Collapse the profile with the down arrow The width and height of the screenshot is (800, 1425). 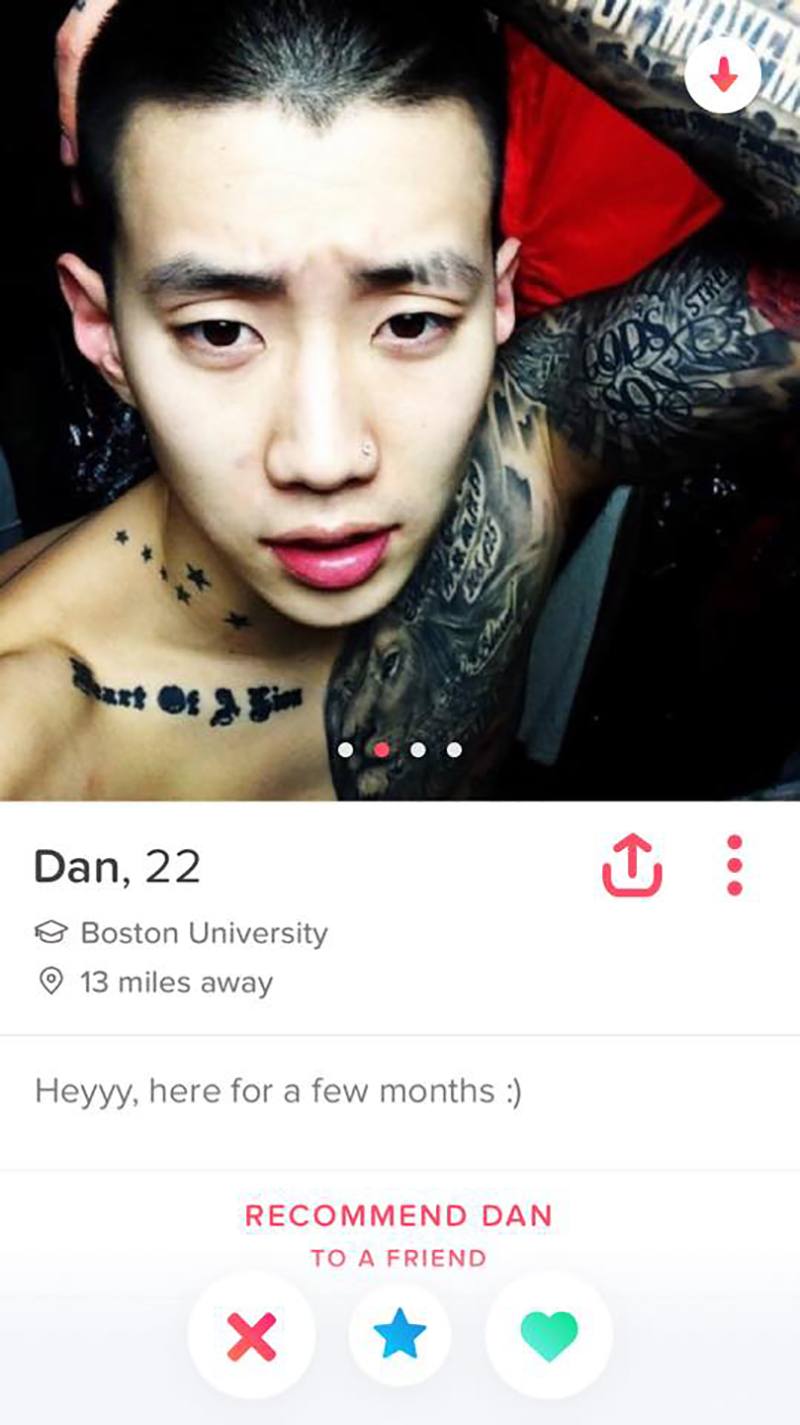click(x=725, y=76)
